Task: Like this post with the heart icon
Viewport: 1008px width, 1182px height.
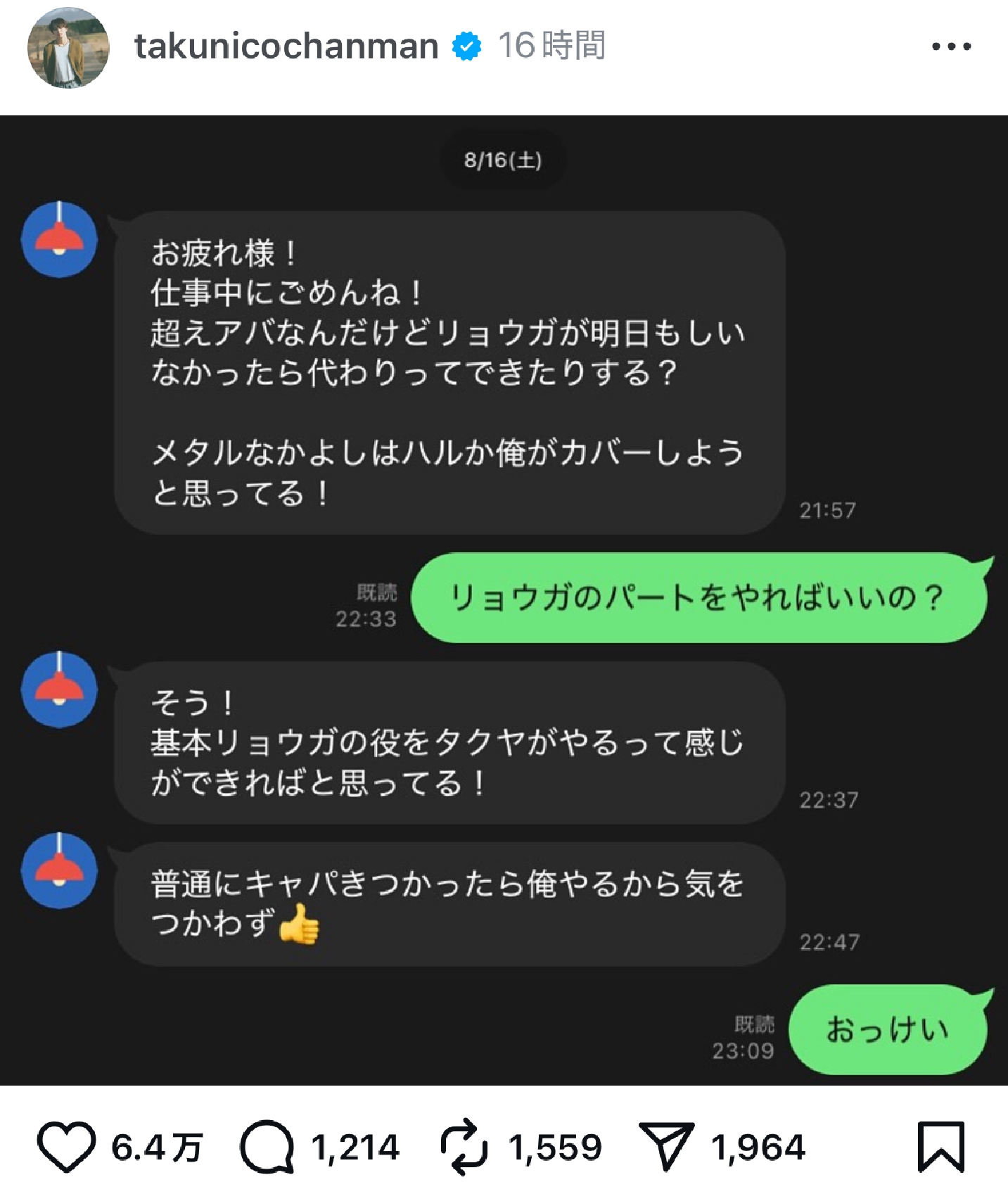Action: click(x=66, y=1147)
